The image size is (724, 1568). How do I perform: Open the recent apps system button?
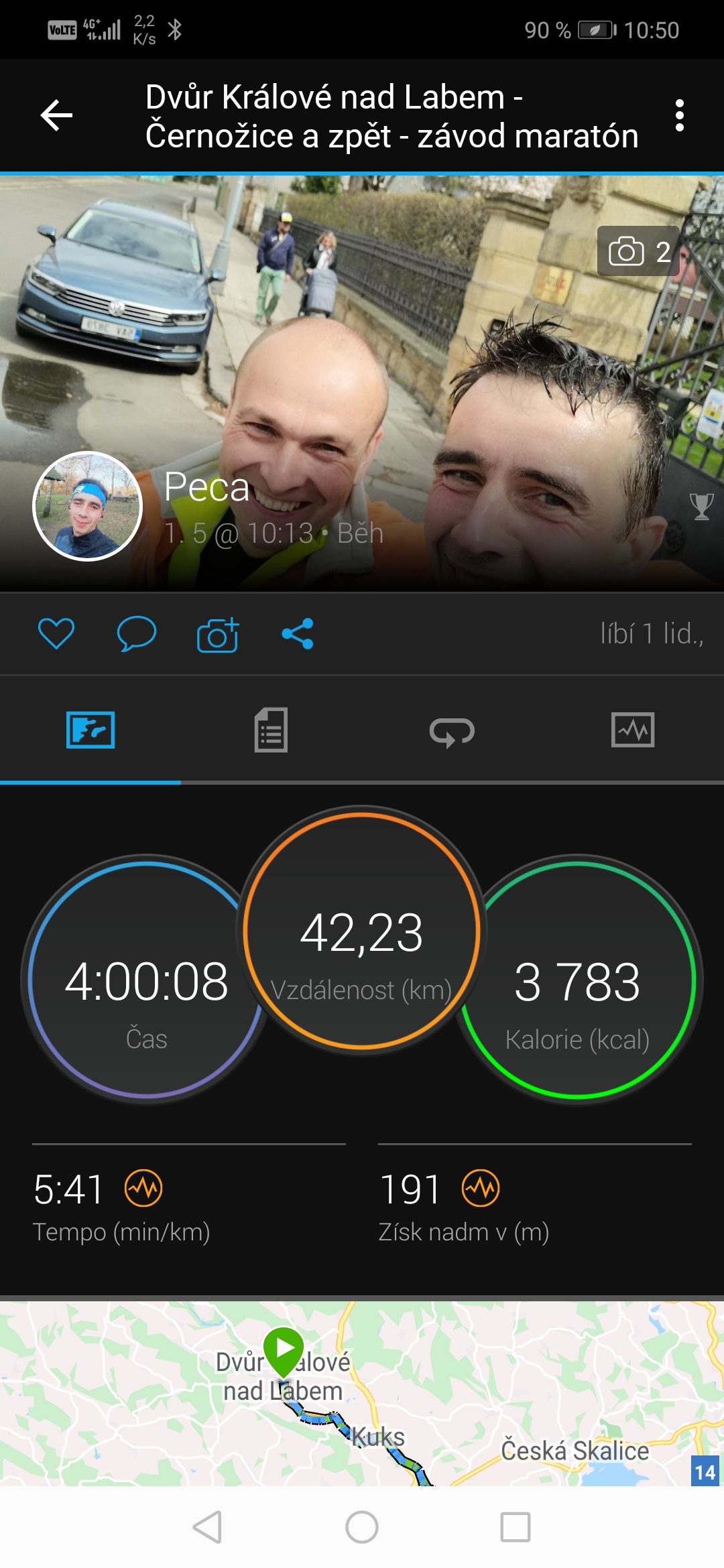(516, 1527)
